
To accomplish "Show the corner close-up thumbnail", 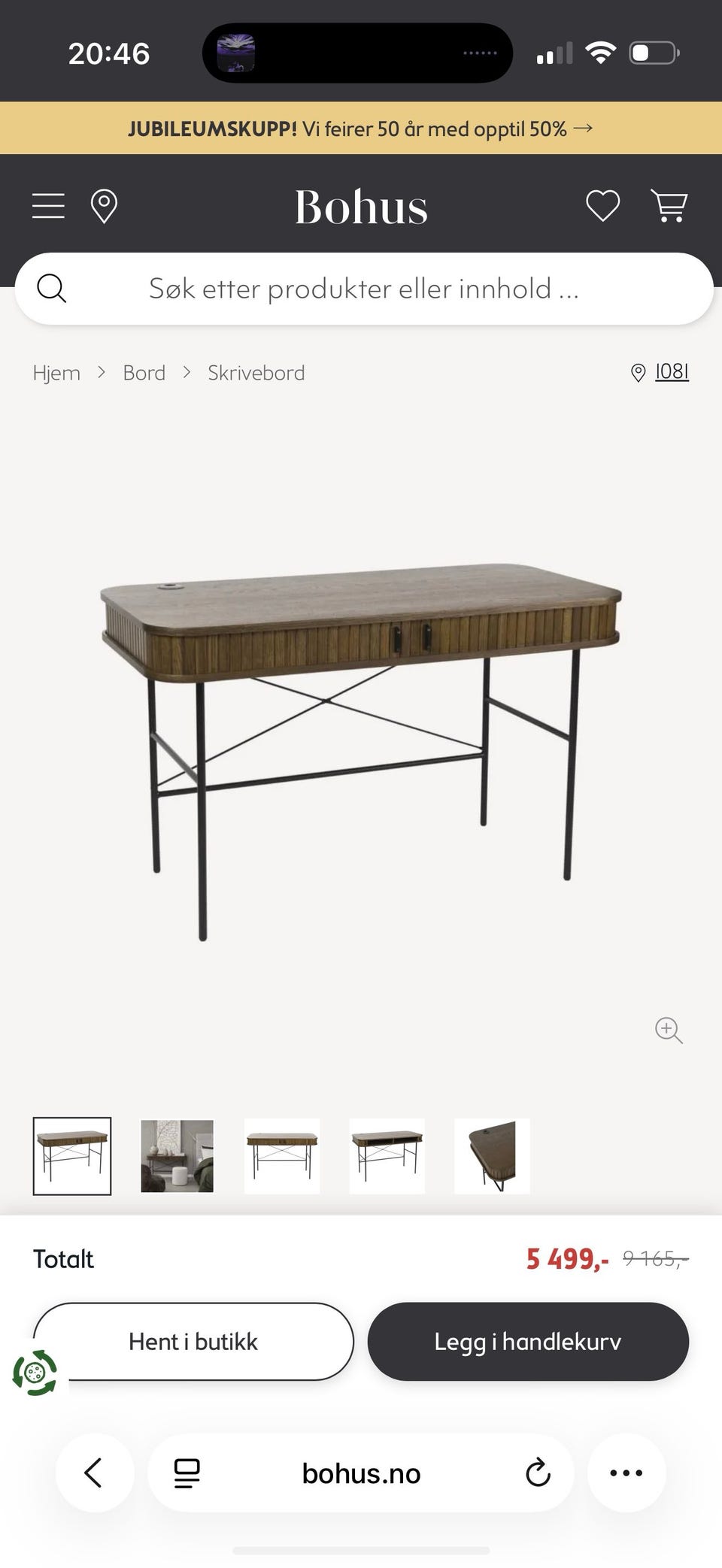I will coord(493,1156).
